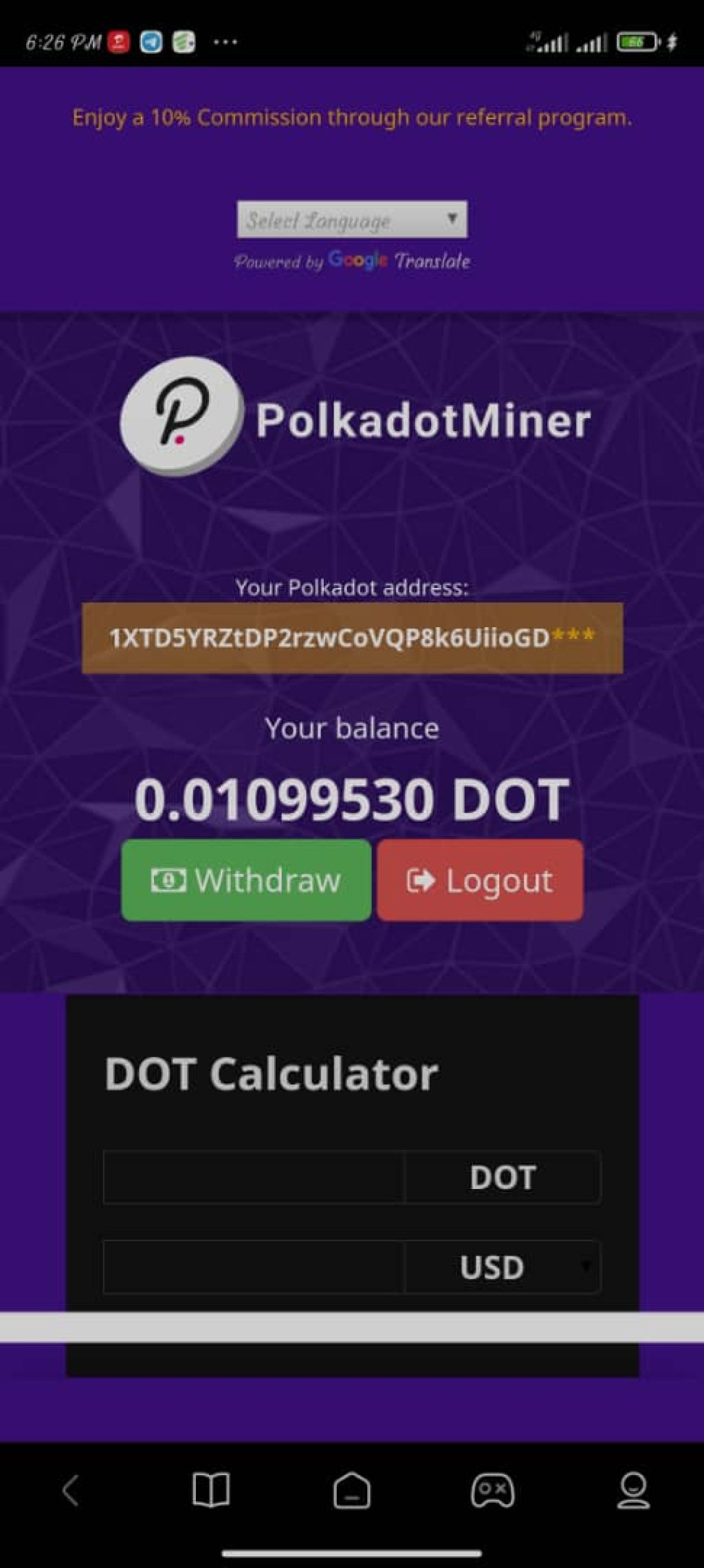The height and width of the screenshot is (1568, 704).
Task: Enter an amount in the DOT field
Action: coord(254,1177)
